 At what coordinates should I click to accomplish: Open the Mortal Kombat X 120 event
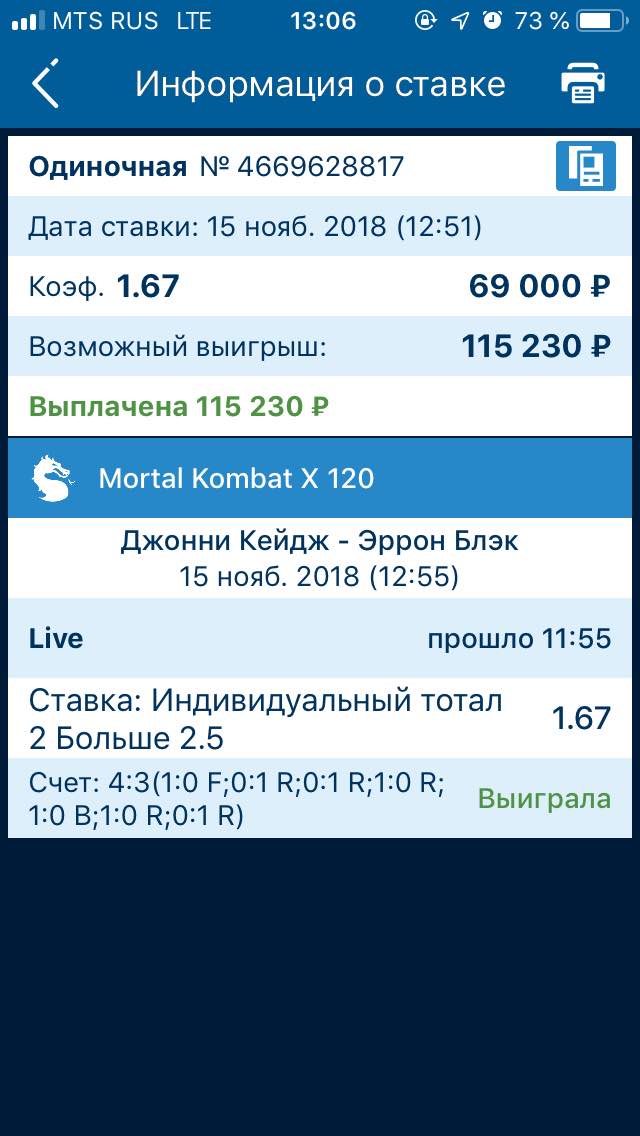[320, 477]
